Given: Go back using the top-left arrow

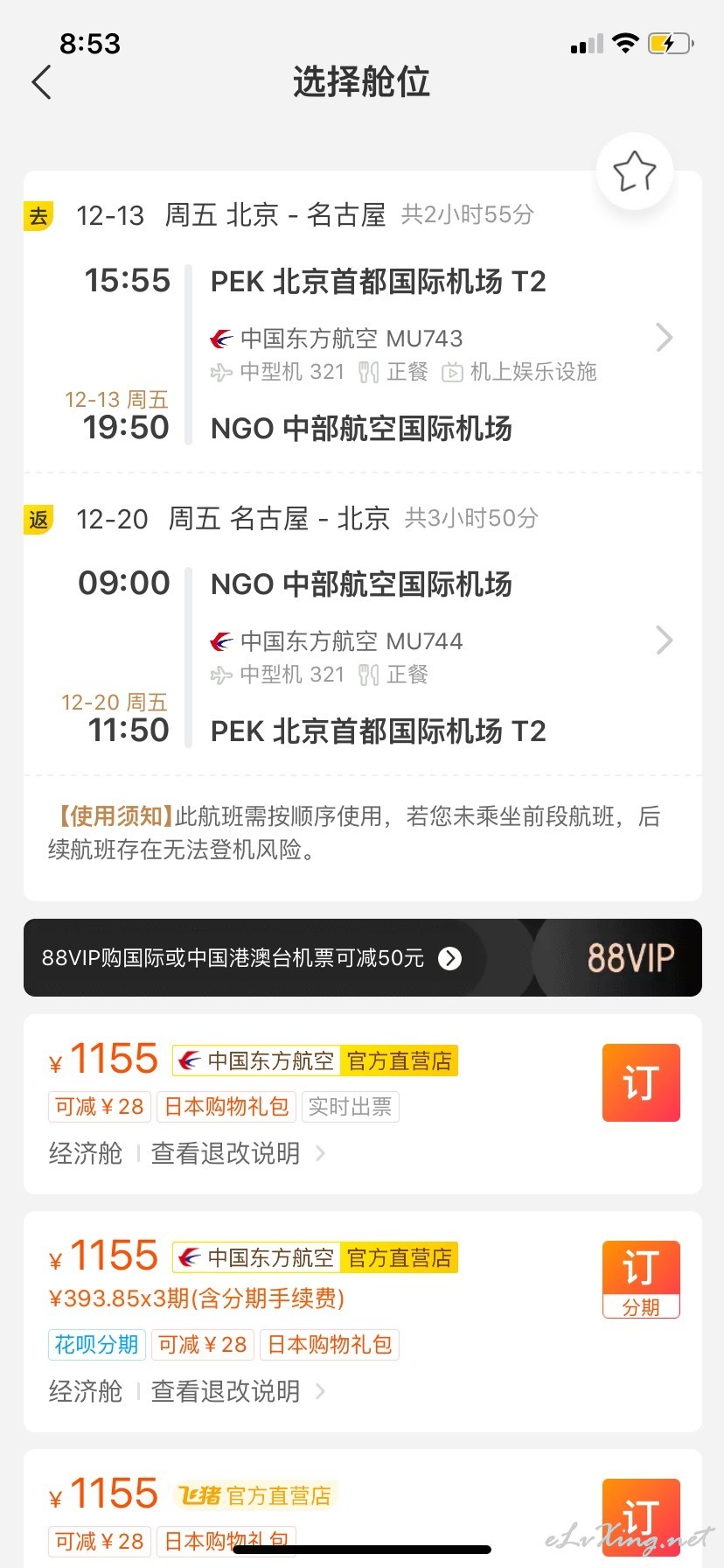Looking at the screenshot, I should pos(41,82).
